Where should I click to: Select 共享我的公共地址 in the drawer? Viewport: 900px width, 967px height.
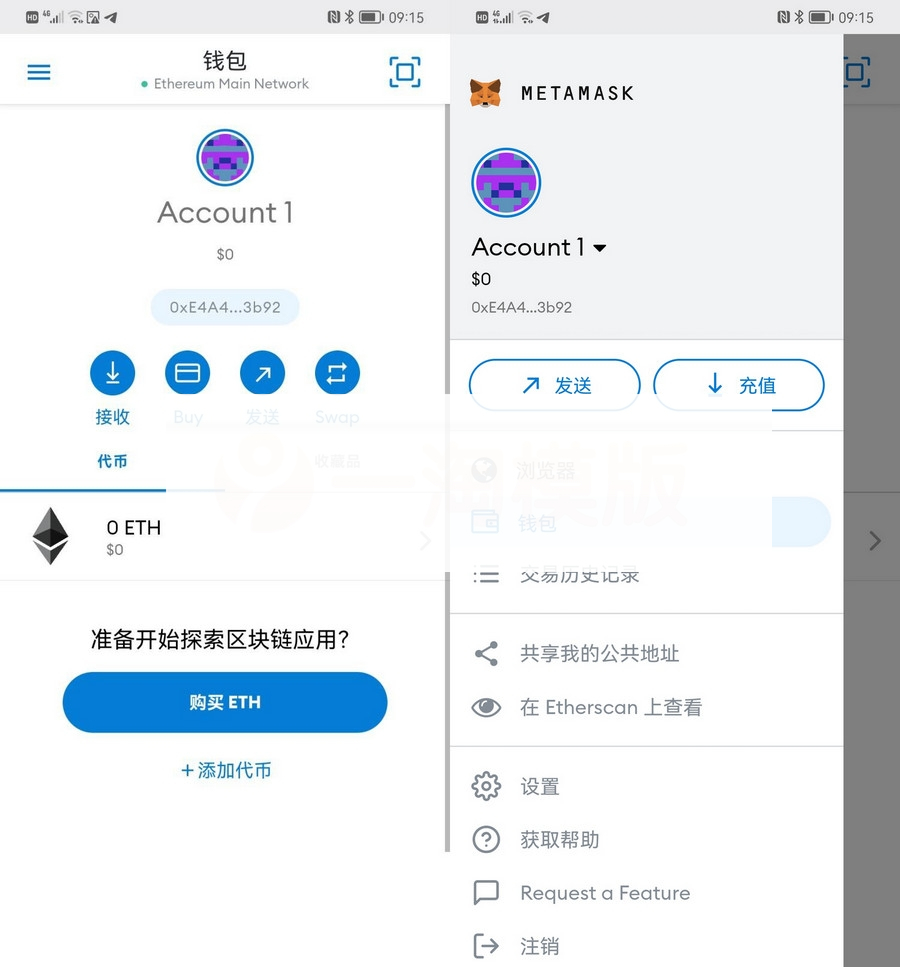tap(598, 654)
